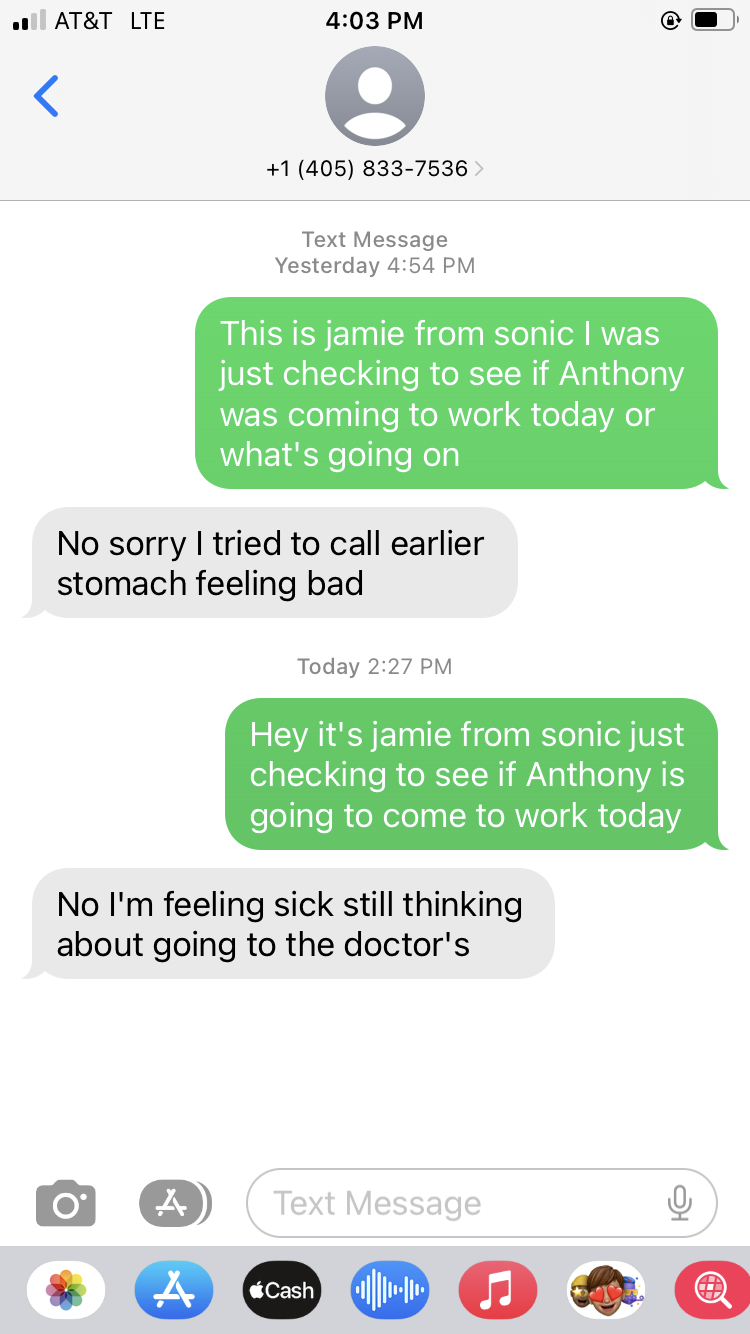Viewport: 750px width, 1334px height.
Task: Toggle the iMessage apps drawer button
Action: pos(175,1203)
